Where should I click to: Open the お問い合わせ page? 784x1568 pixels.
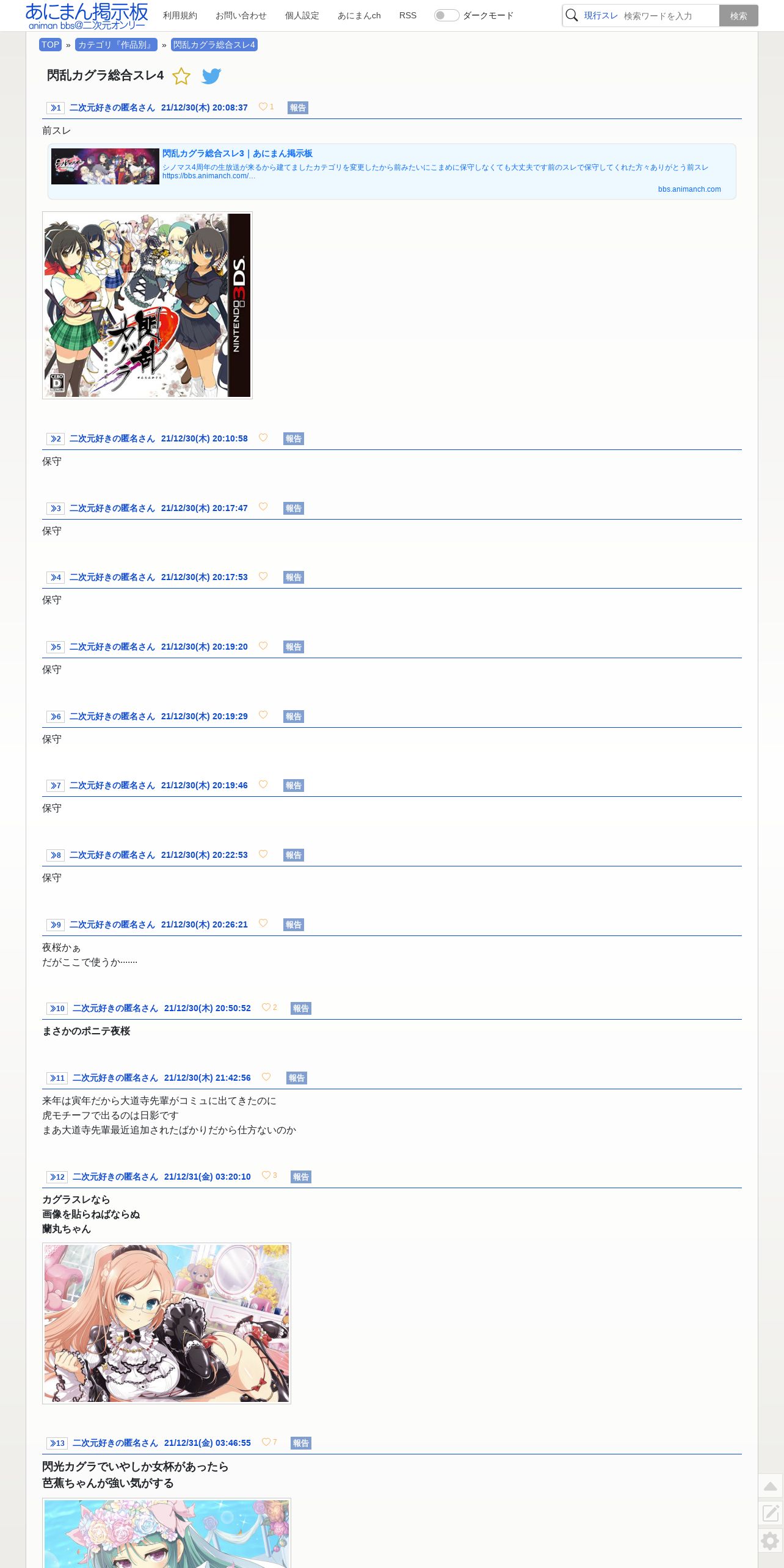point(241,15)
